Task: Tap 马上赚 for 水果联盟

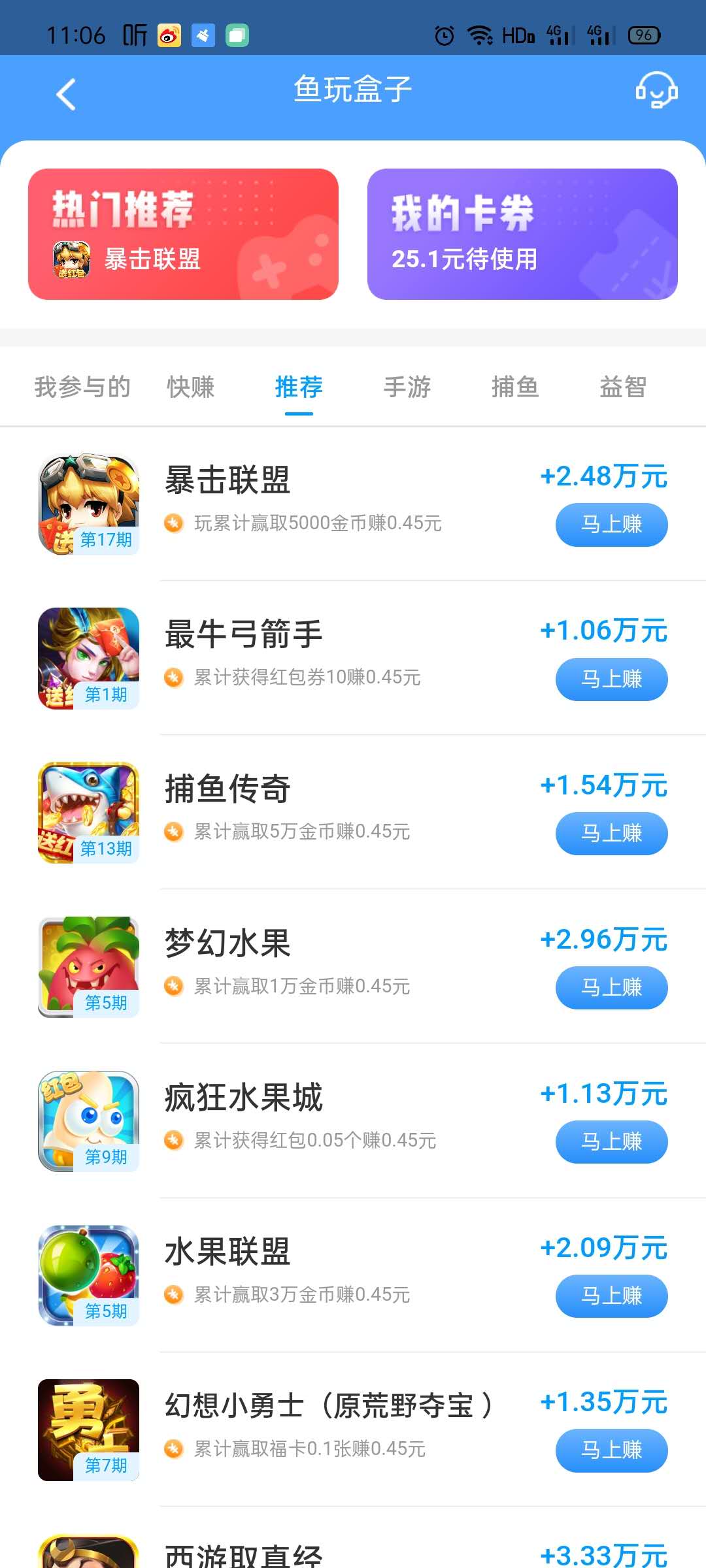Action: 611,1296
